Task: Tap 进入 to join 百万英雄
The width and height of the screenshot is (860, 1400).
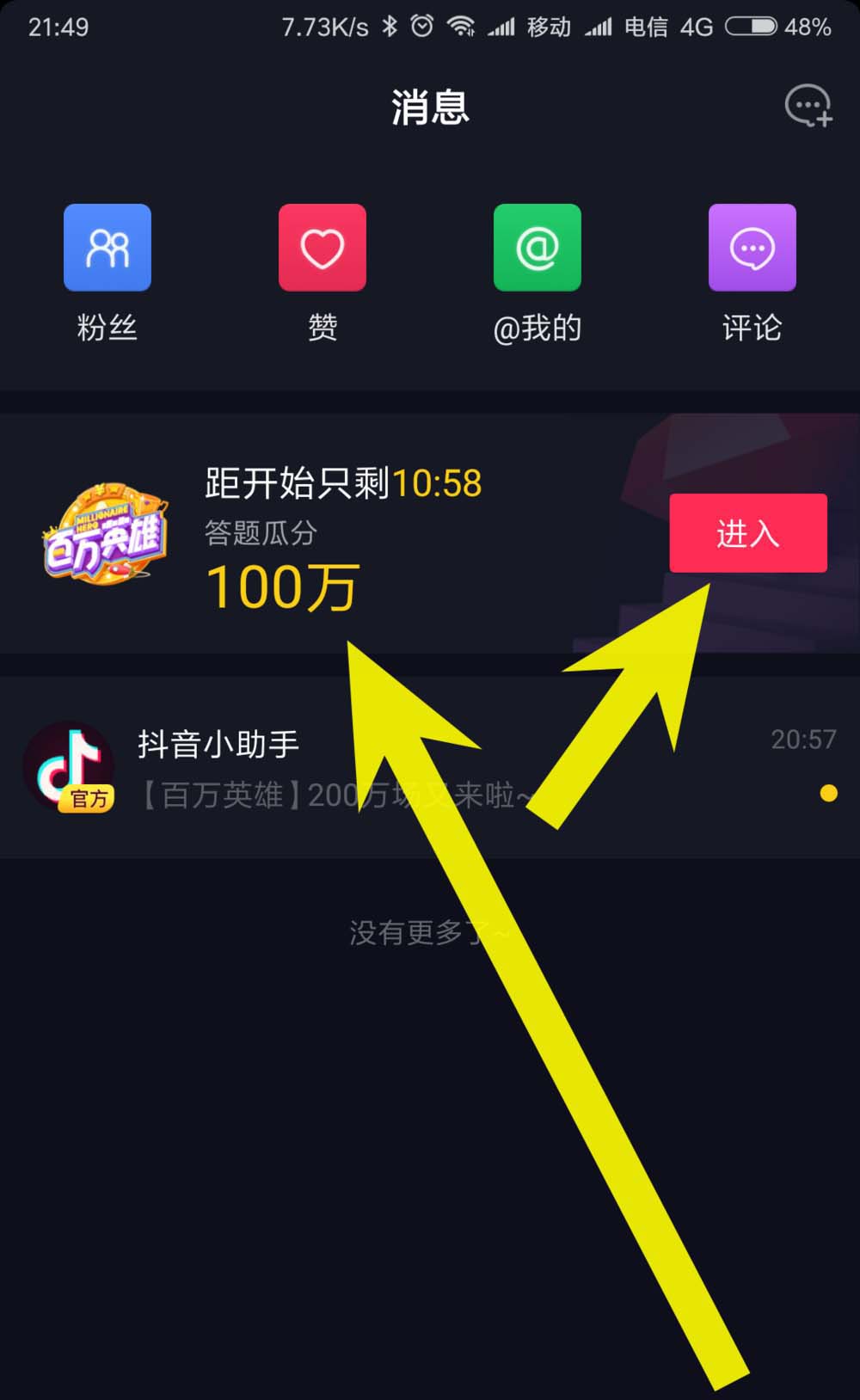Action: (747, 533)
